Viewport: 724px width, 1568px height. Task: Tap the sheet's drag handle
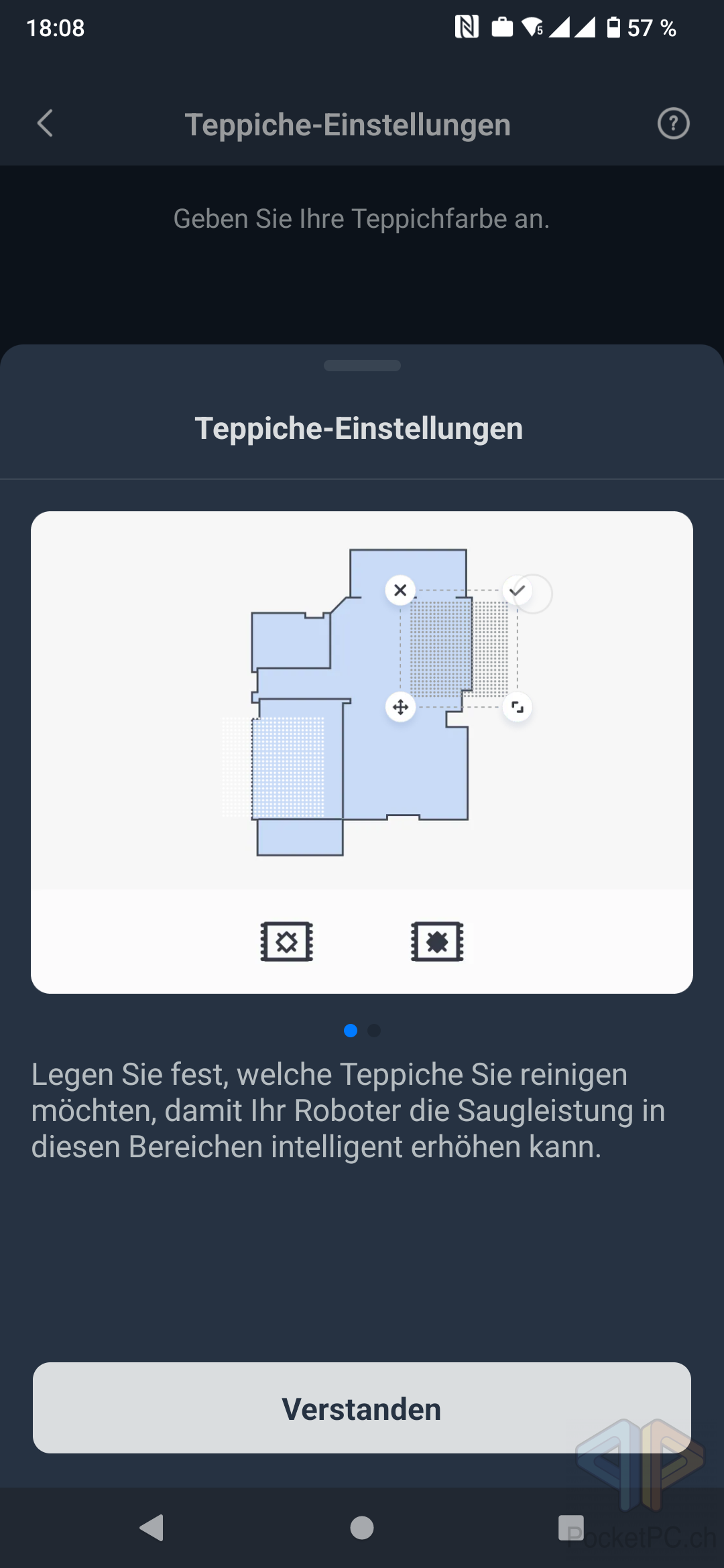pyautogui.click(x=362, y=366)
